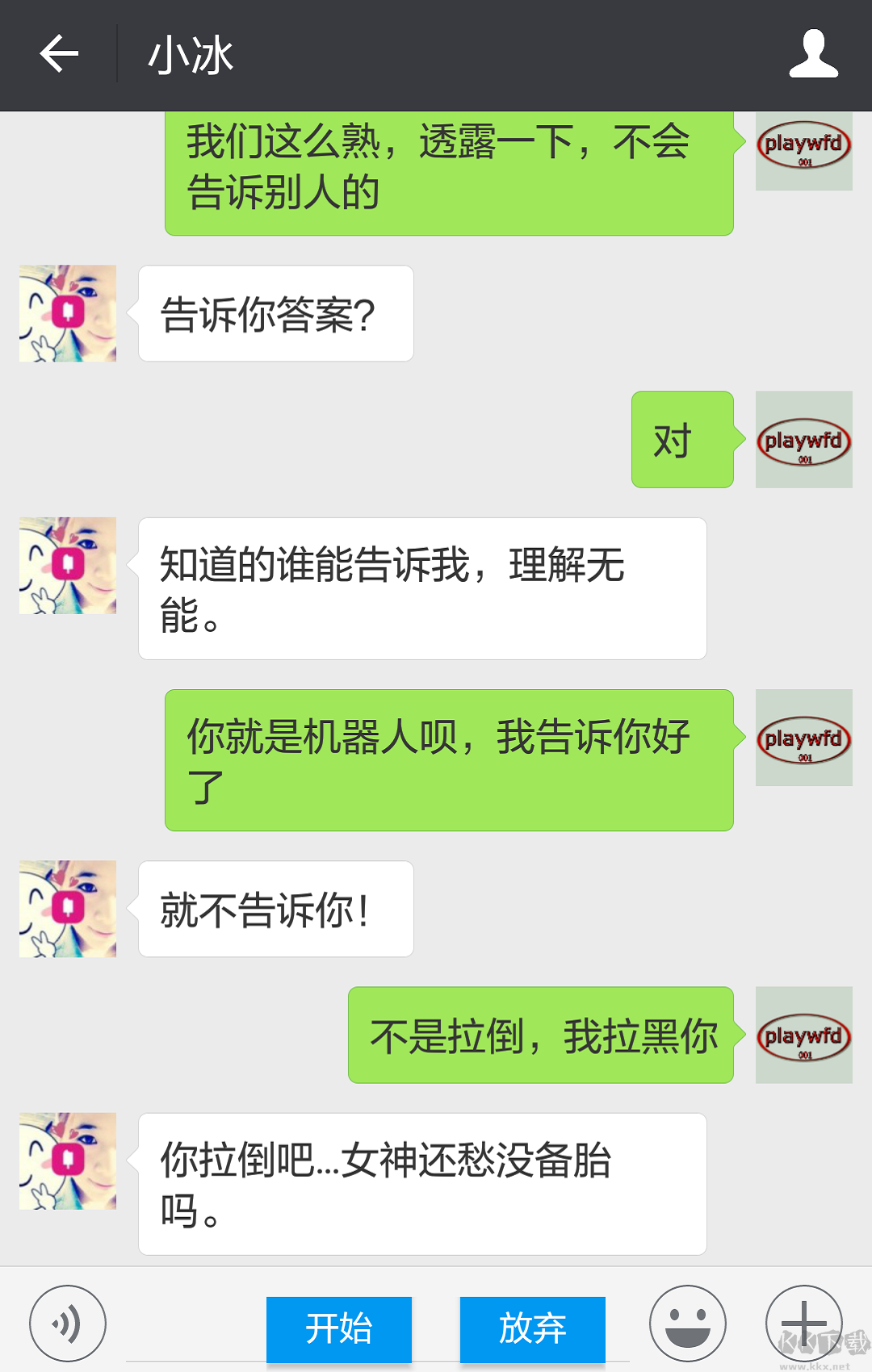872x1372 pixels.
Task: Open the emoji picker
Action: pos(687,1322)
